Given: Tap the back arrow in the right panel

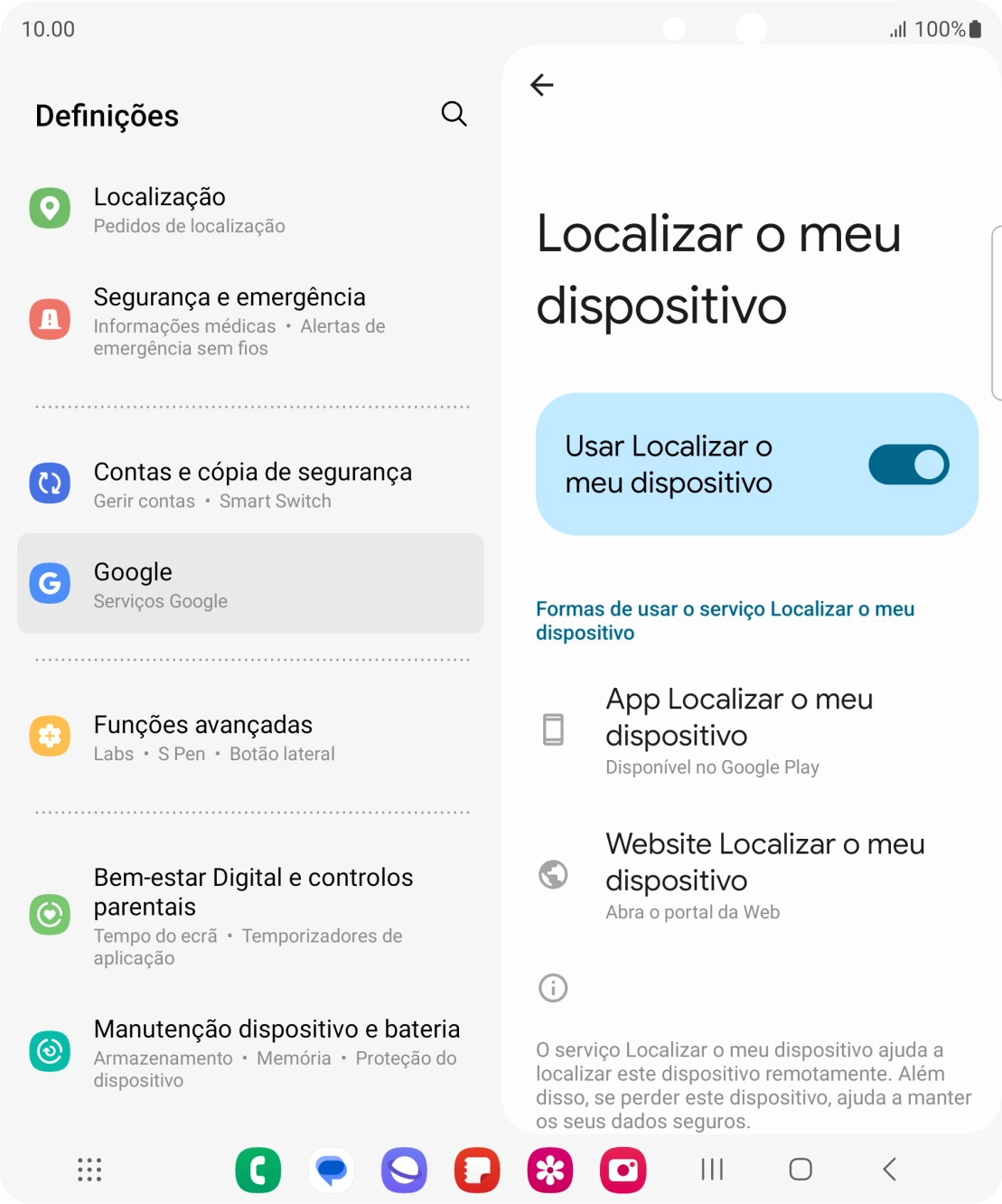Looking at the screenshot, I should pyautogui.click(x=542, y=83).
